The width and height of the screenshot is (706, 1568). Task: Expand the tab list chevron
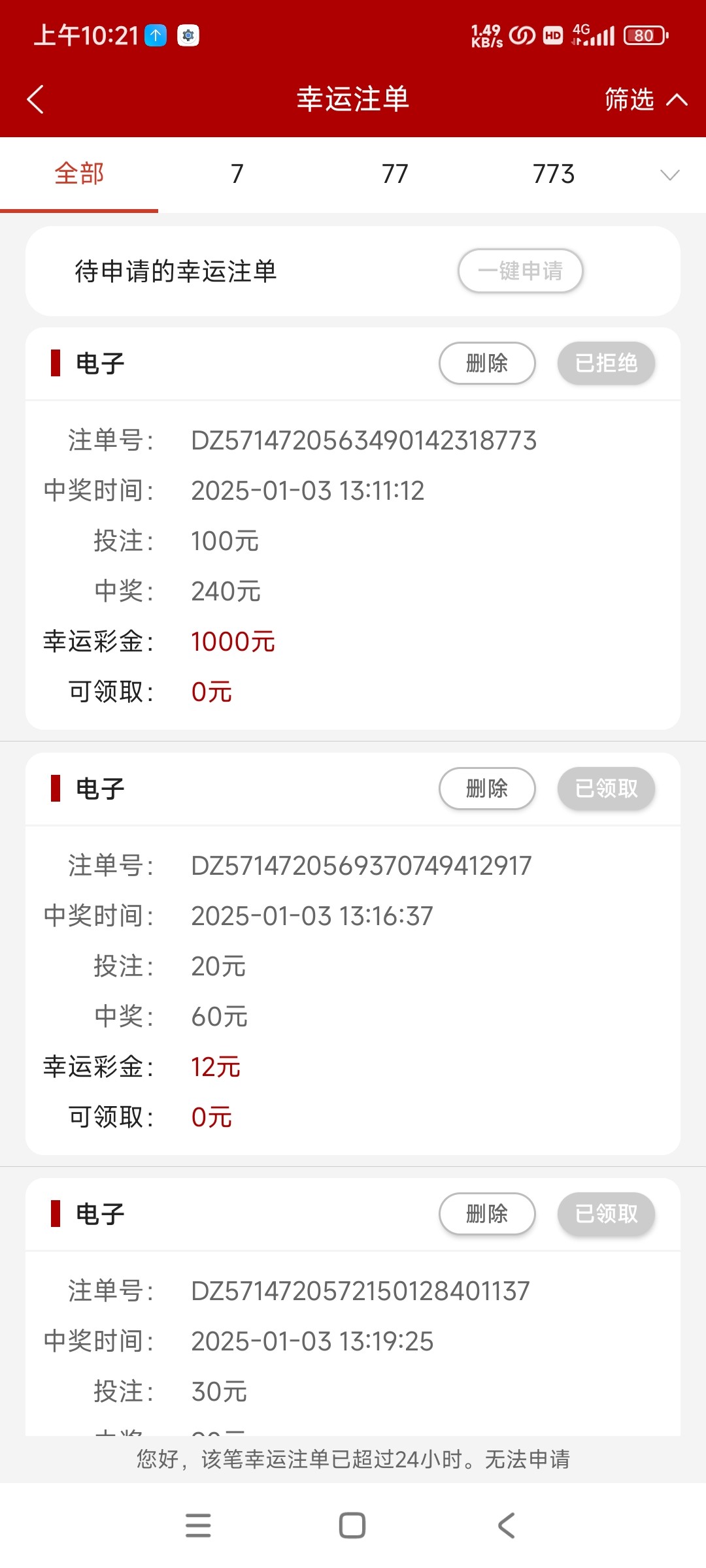coord(670,174)
